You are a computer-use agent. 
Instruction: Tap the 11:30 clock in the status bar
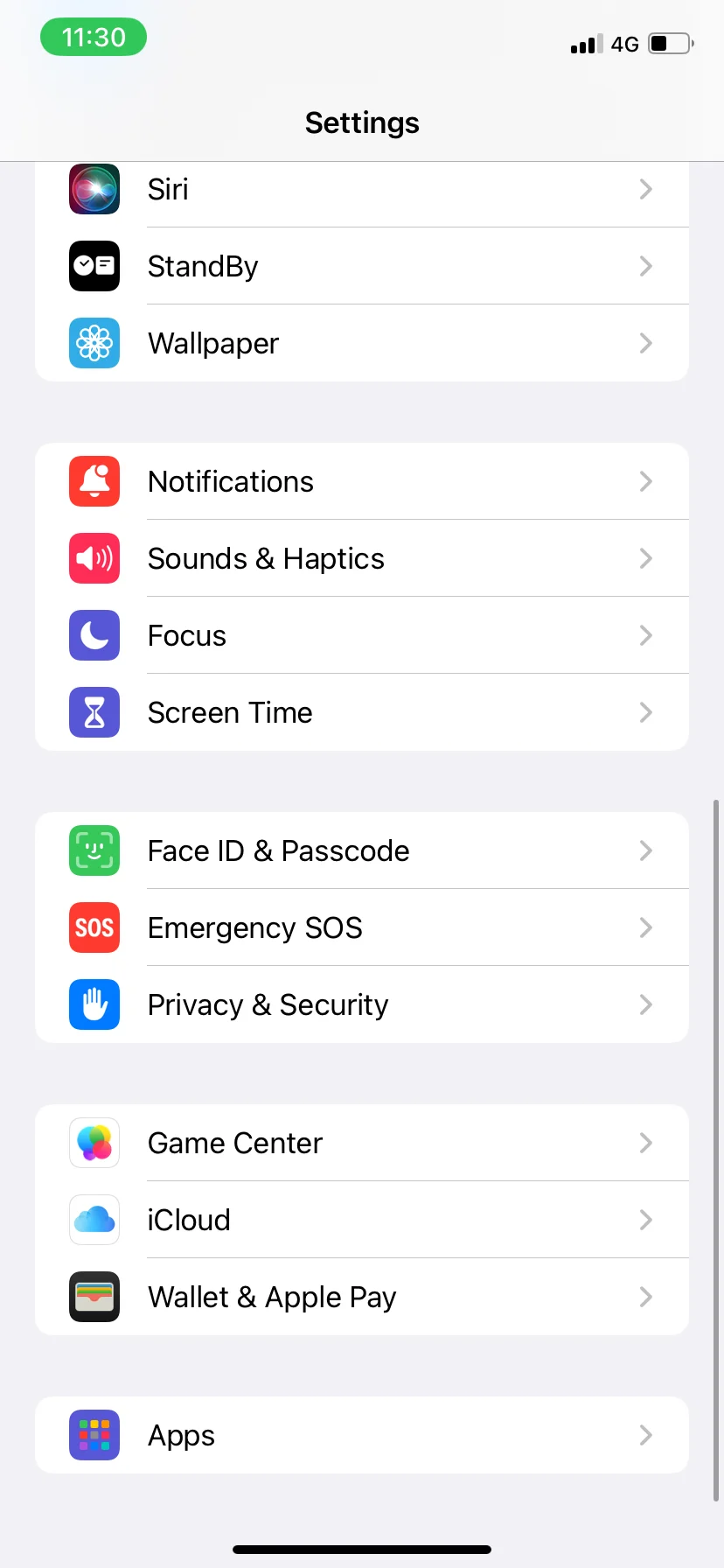tap(93, 37)
